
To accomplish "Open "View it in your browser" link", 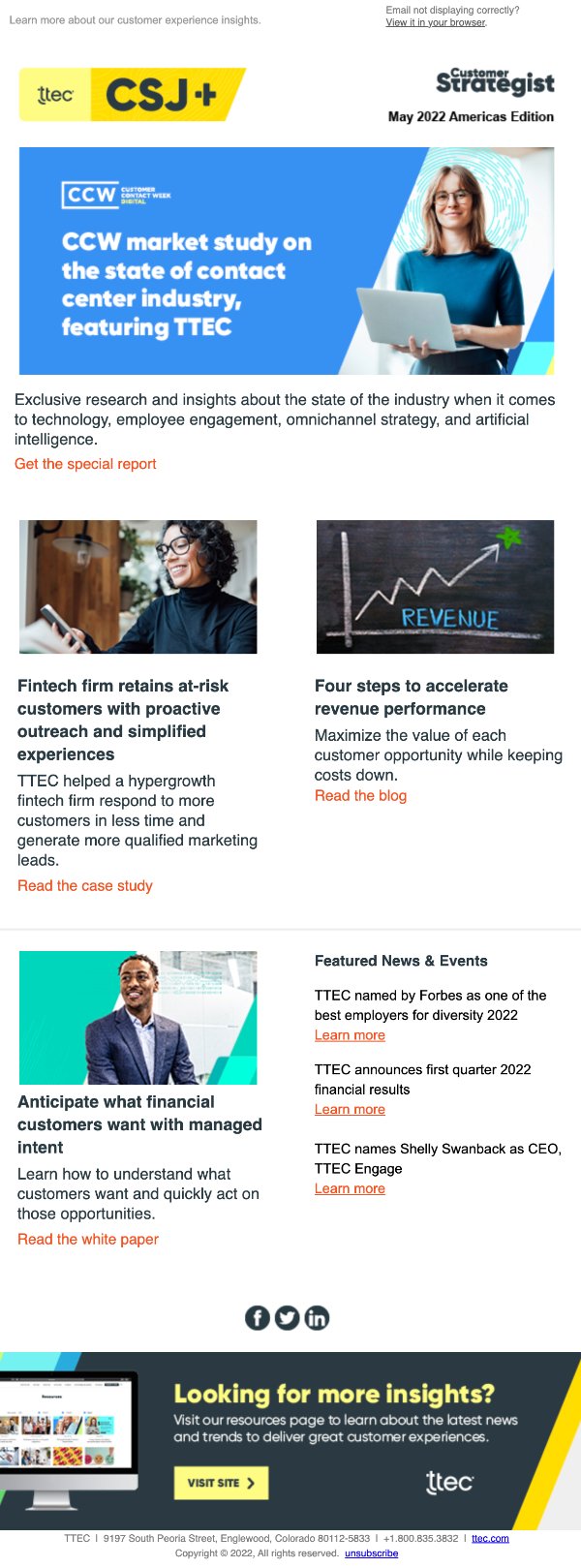I will point(435,22).
